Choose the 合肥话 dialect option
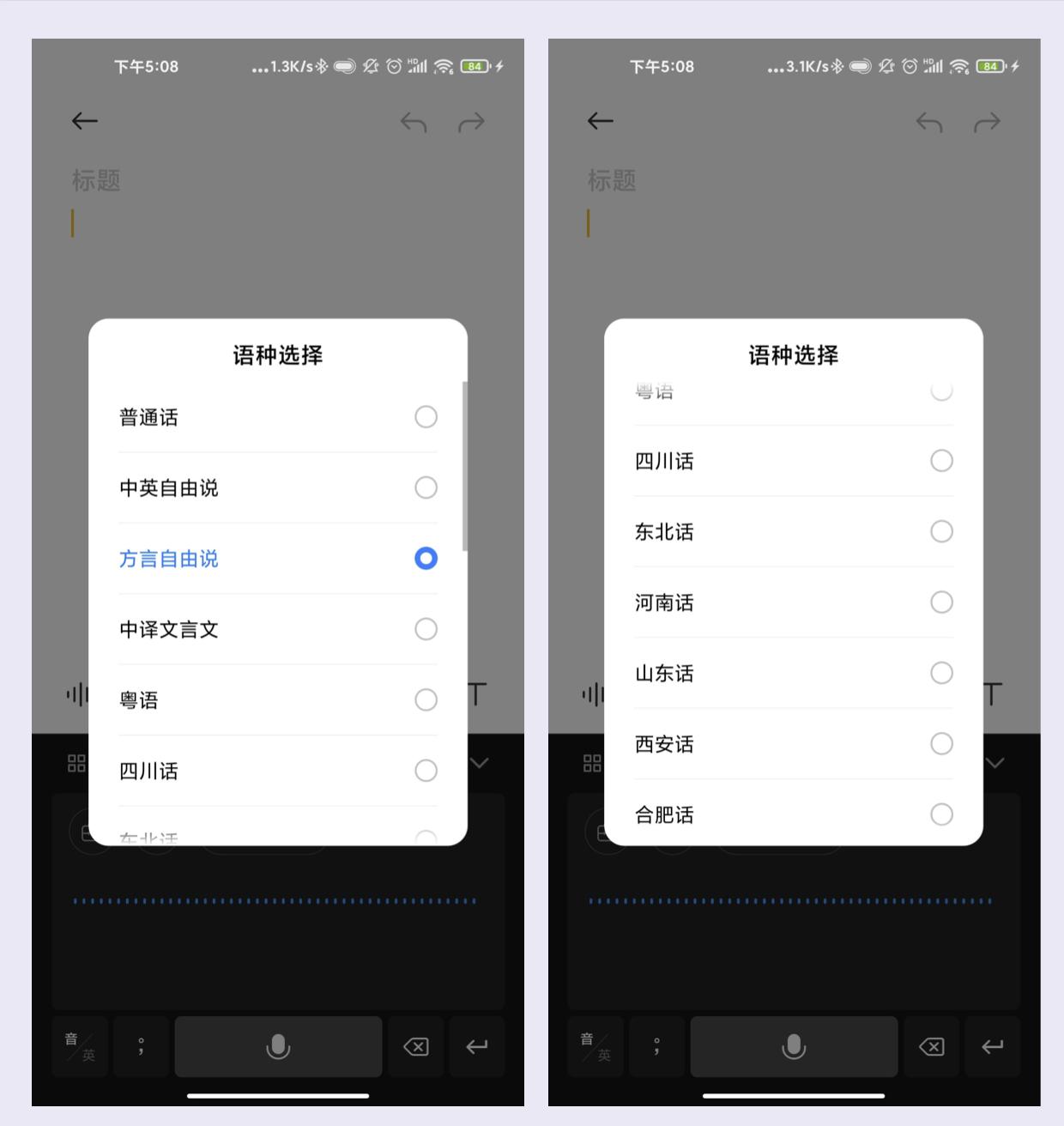1064x1126 pixels. click(x=792, y=814)
